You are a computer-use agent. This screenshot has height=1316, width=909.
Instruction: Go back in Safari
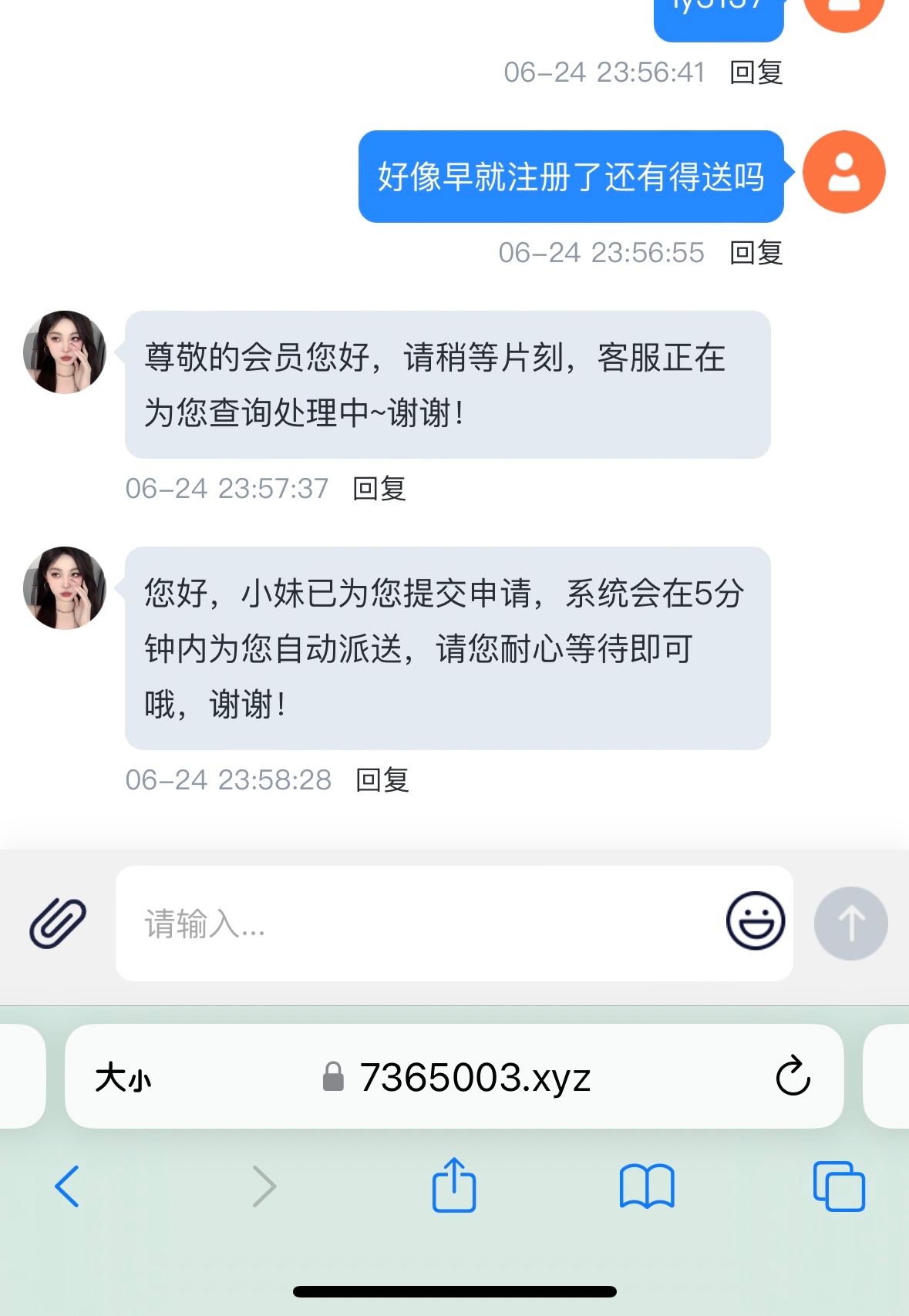point(68,1186)
